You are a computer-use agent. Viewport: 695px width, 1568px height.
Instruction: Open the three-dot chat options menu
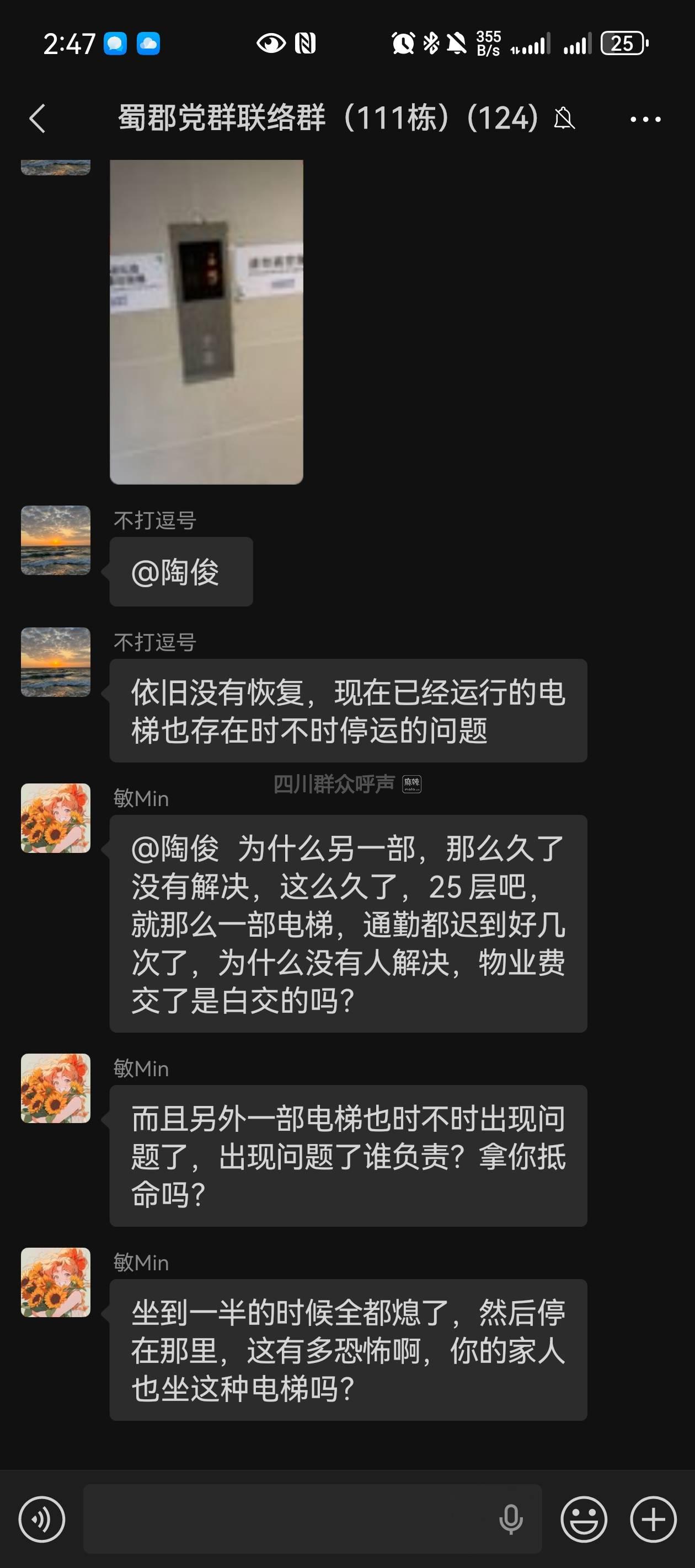click(645, 119)
